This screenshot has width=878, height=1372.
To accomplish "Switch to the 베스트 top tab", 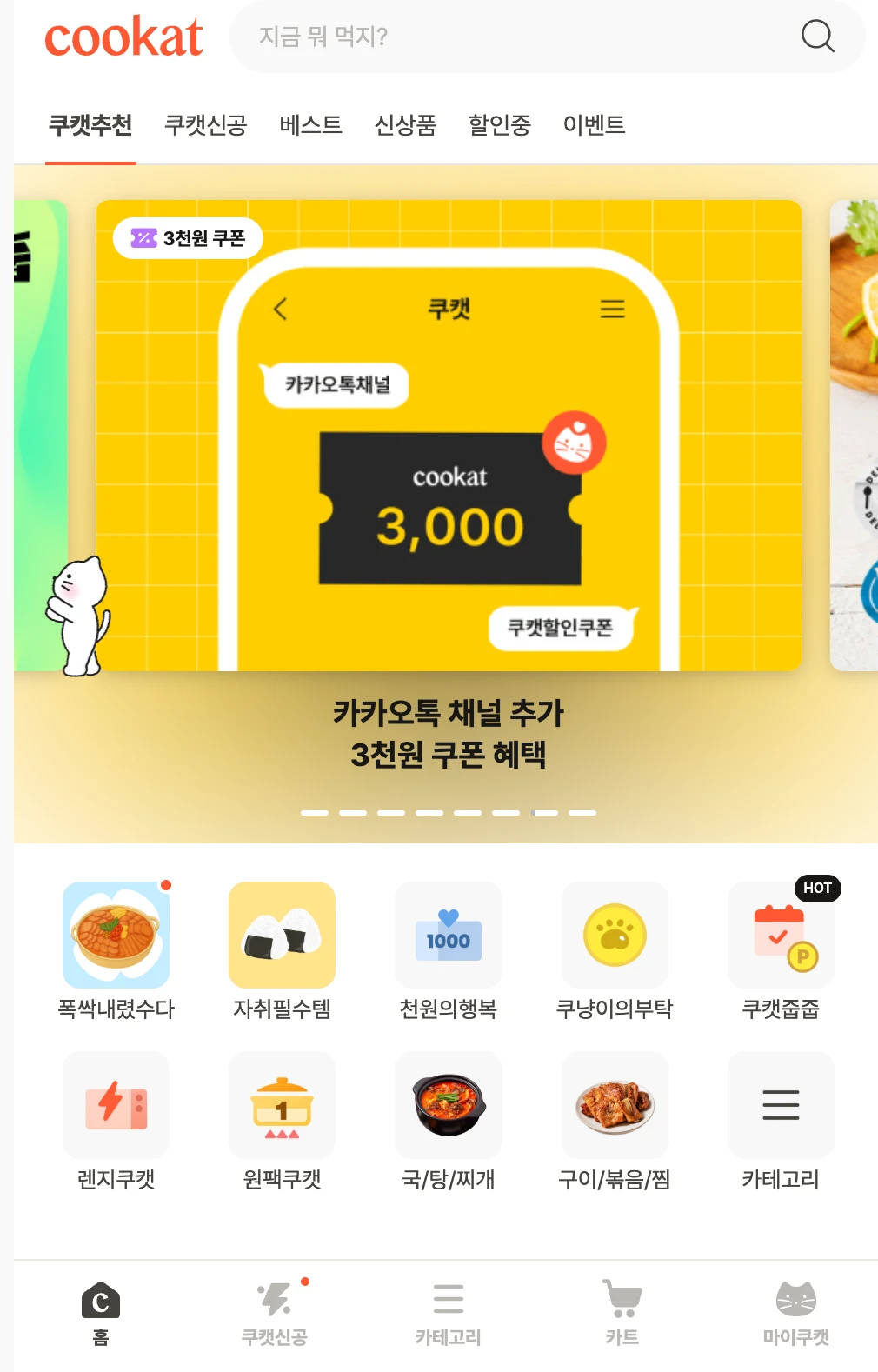I will 310,125.
